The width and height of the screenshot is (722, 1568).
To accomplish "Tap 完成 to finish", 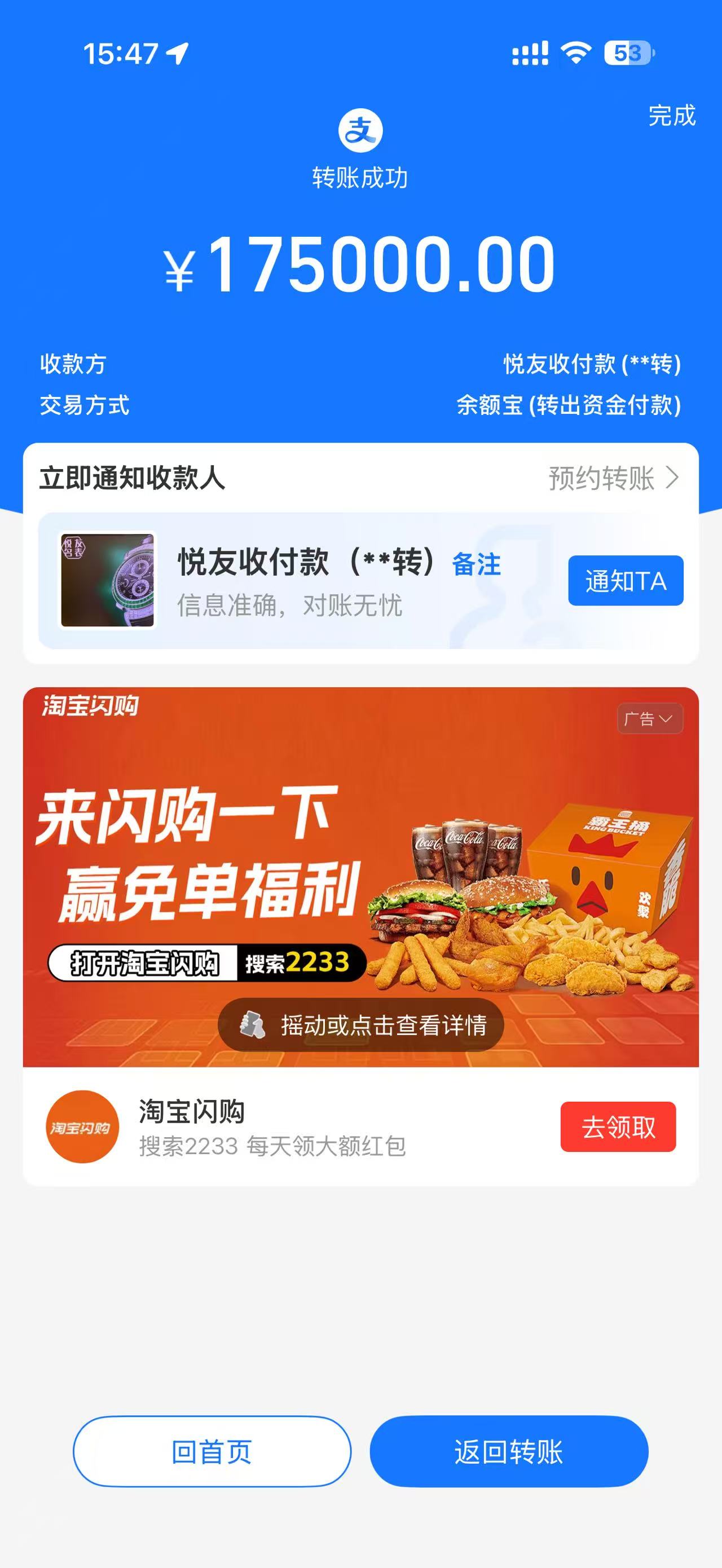I will click(x=671, y=116).
